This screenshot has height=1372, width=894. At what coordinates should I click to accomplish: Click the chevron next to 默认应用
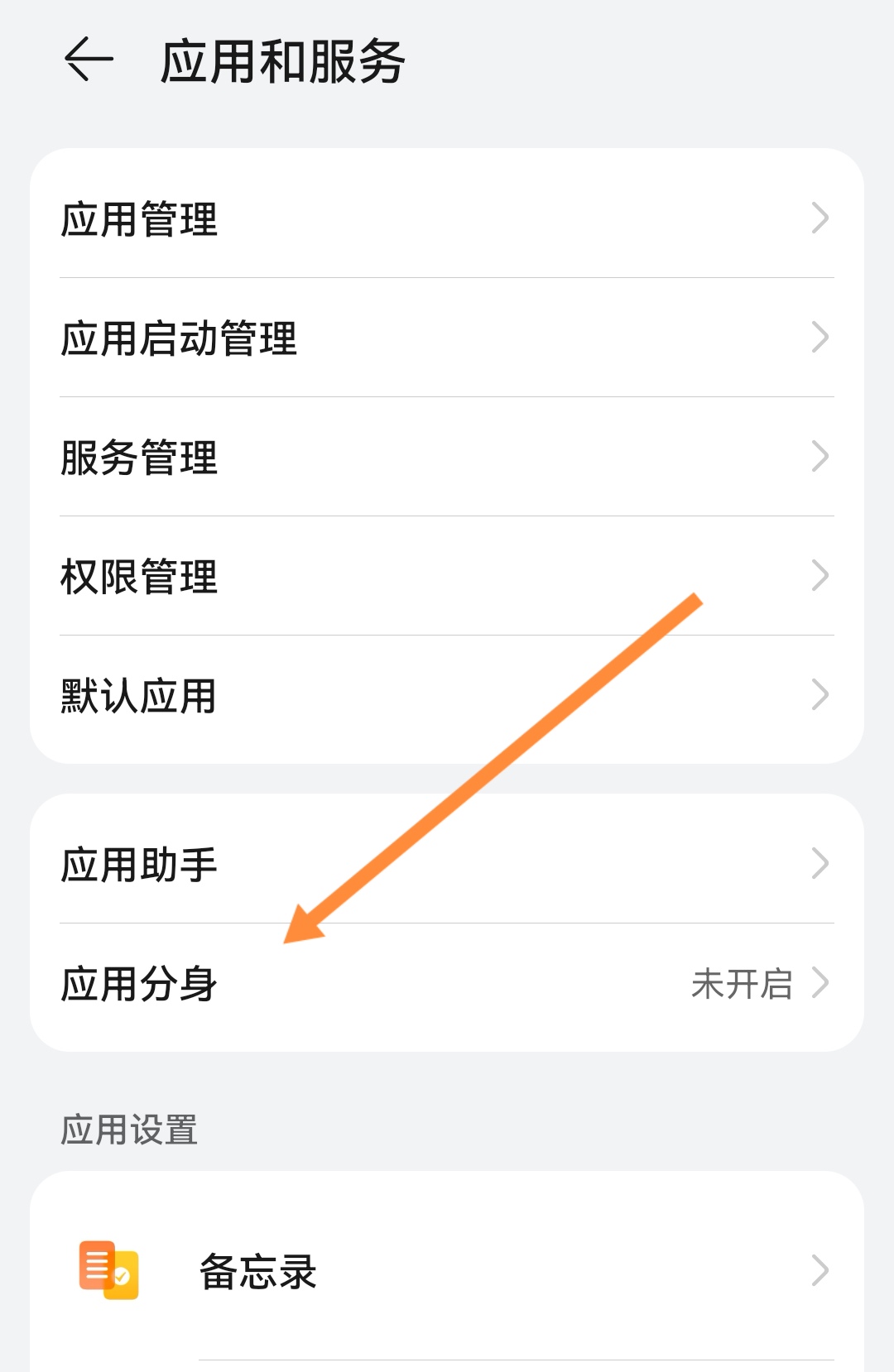point(820,696)
